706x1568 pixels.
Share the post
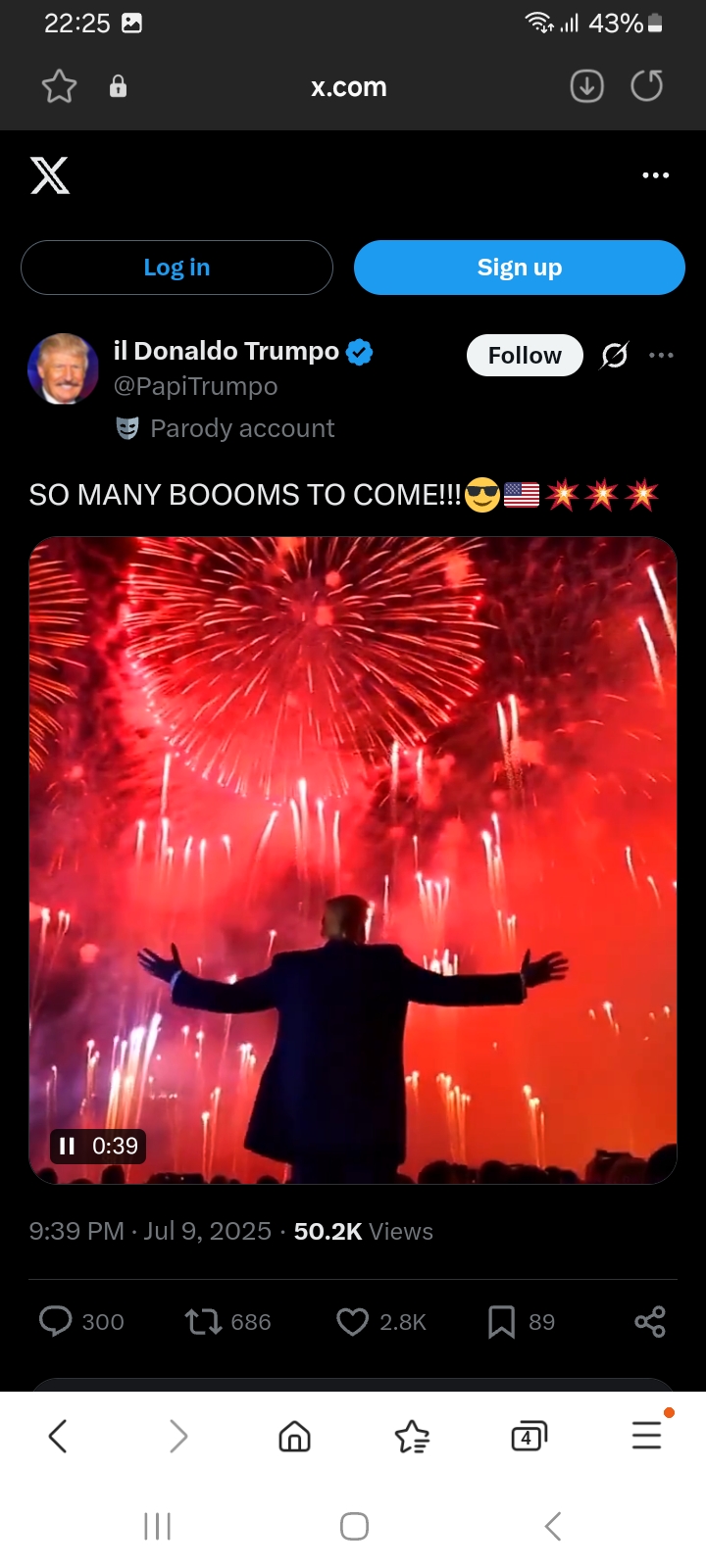point(650,1322)
